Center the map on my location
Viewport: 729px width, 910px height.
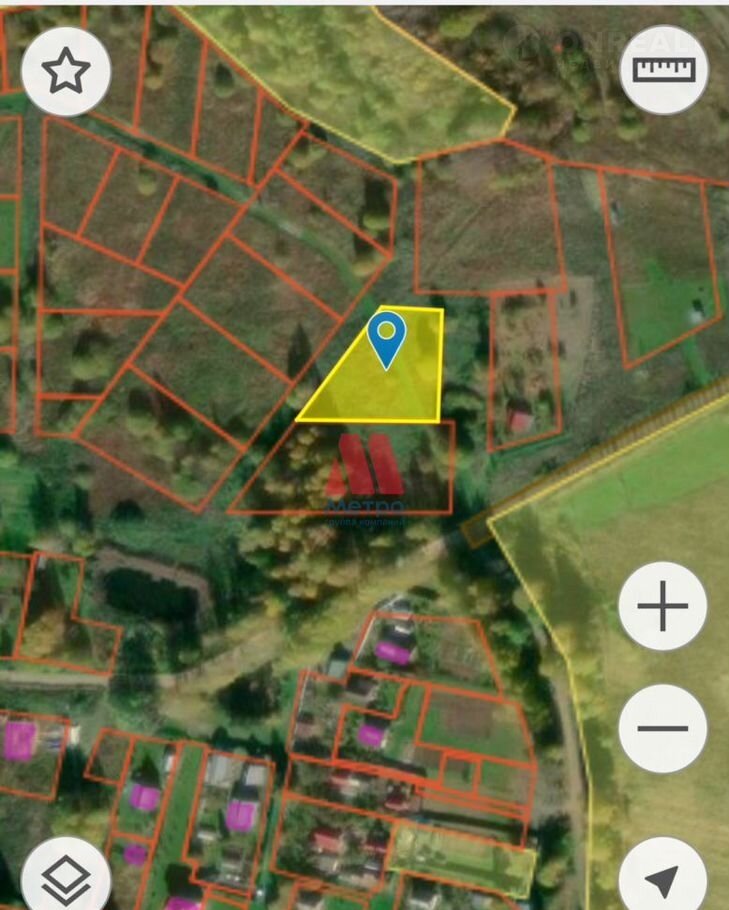click(663, 878)
